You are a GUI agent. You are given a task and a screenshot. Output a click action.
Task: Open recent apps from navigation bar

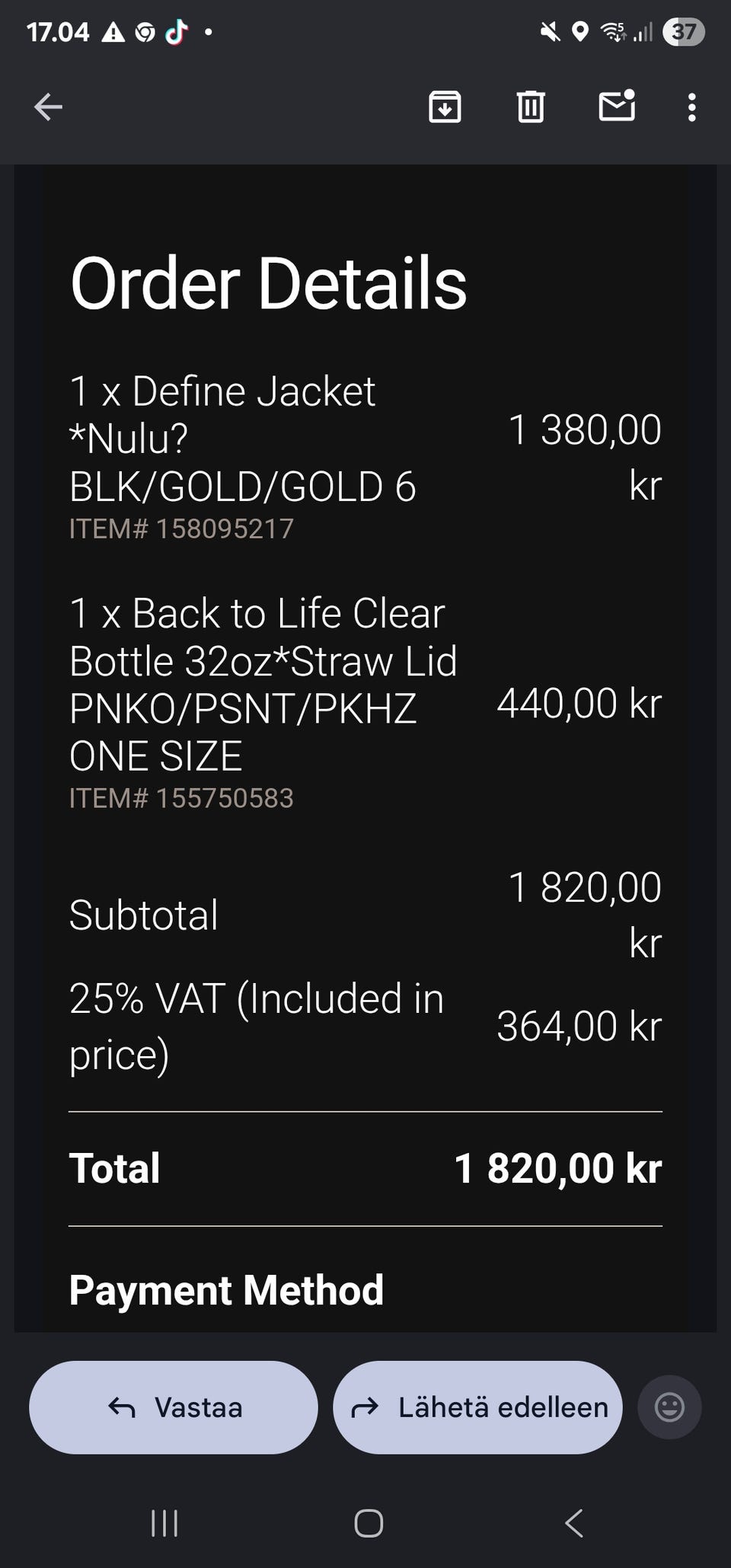click(164, 1523)
